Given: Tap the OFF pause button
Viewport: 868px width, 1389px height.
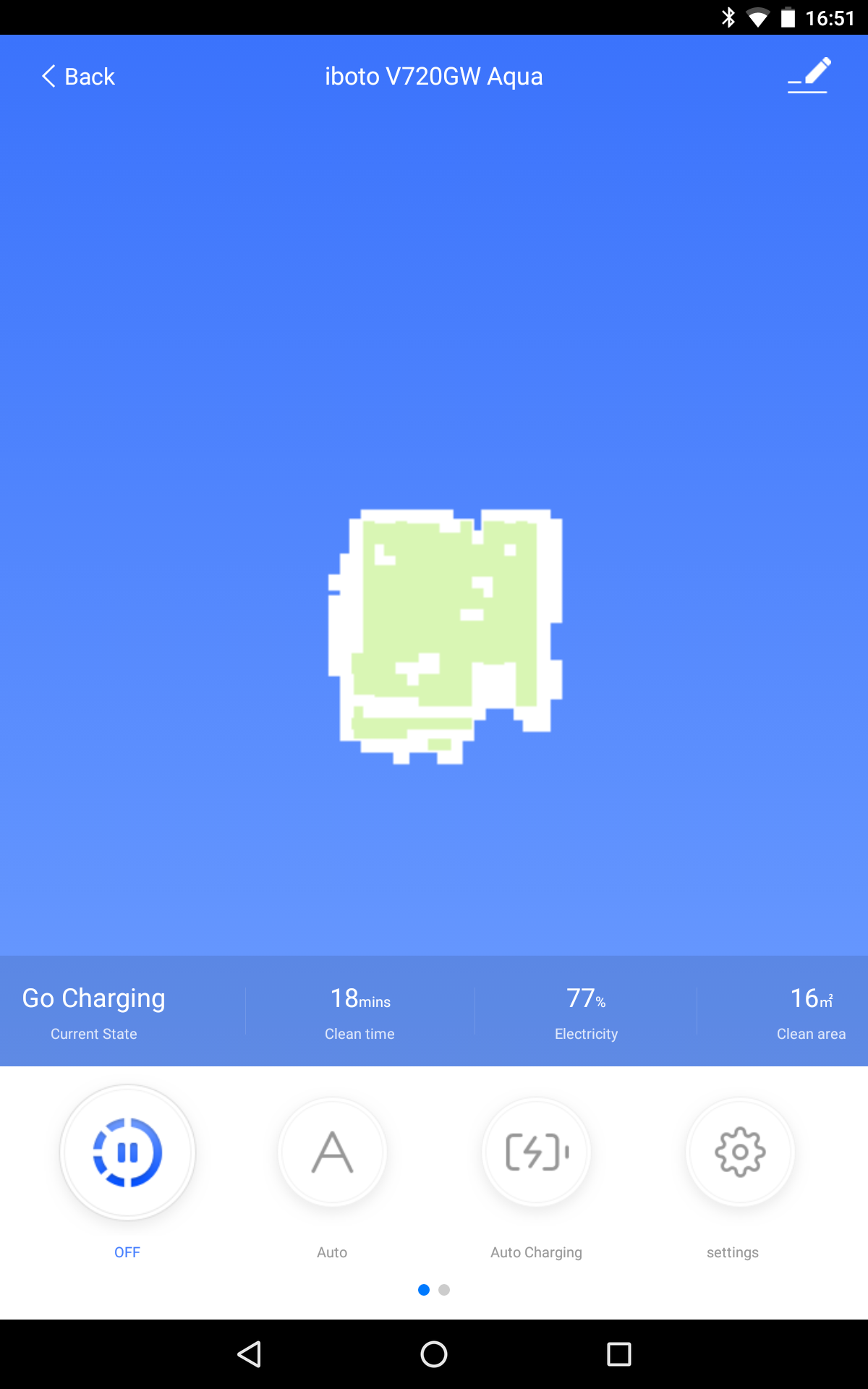Looking at the screenshot, I should click(127, 1152).
